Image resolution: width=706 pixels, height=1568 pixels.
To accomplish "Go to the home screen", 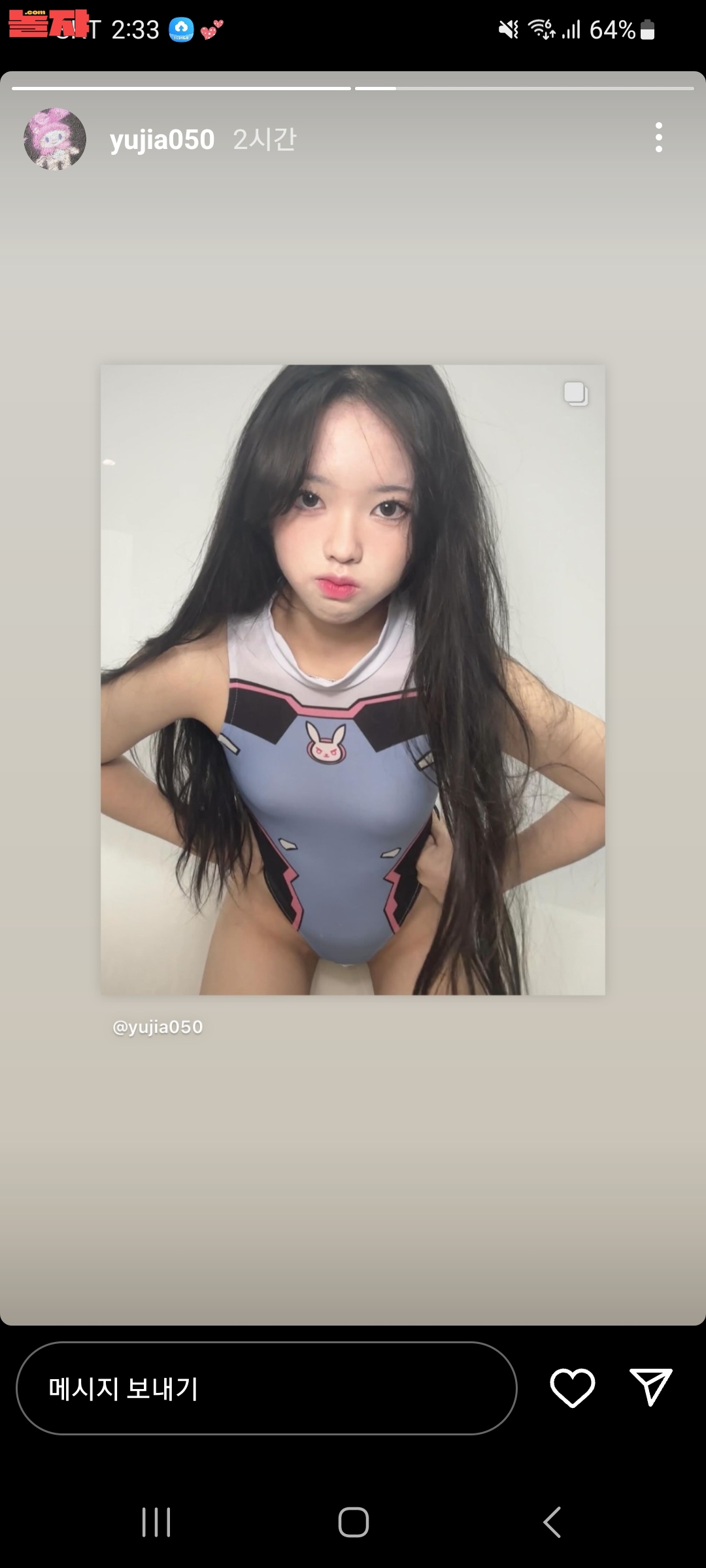I will click(x=353, y=1522).
